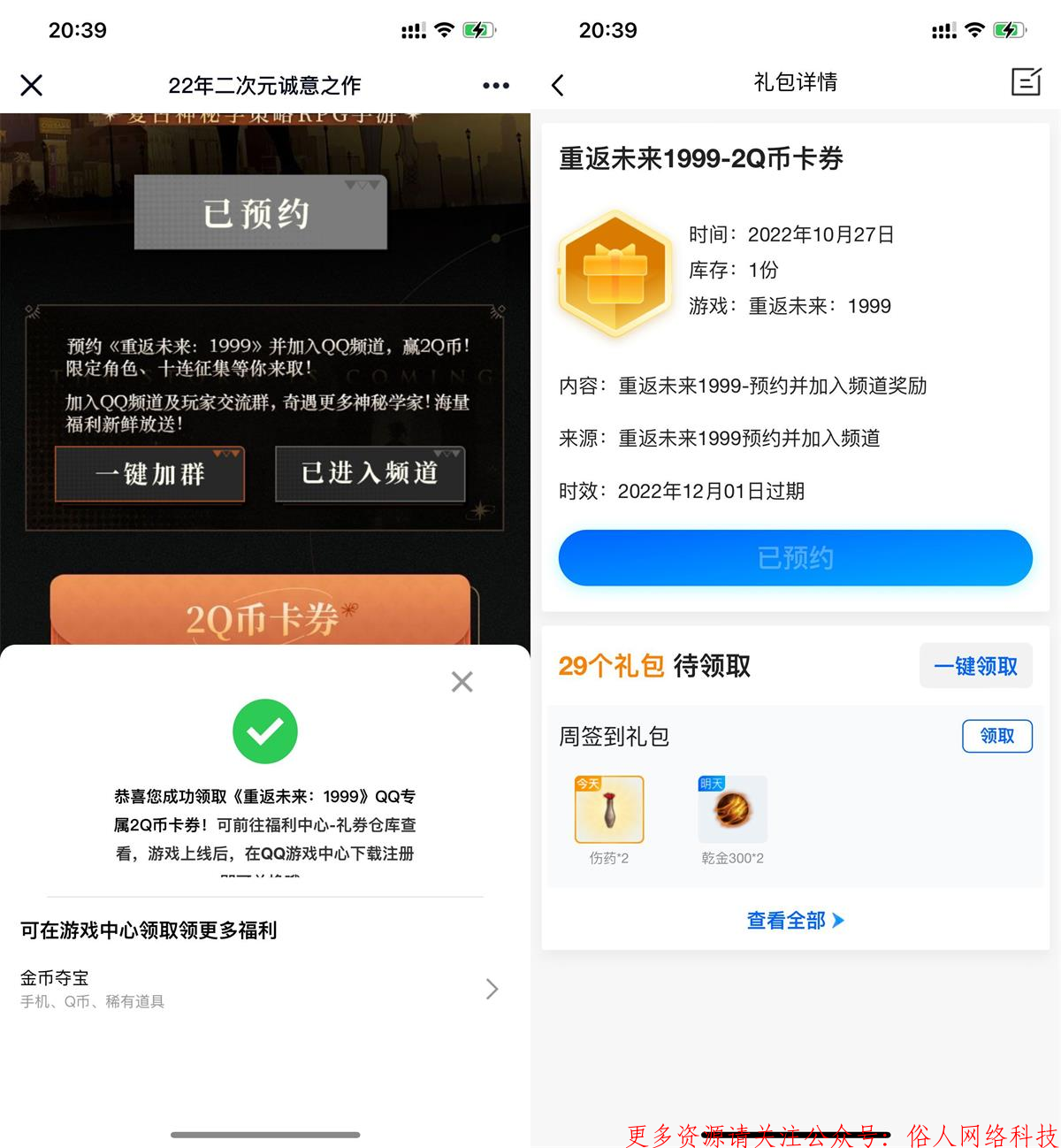Open the 金币夺宝 row
This screenshot has height=1148, width=1061.
click(x=260, y=988)
